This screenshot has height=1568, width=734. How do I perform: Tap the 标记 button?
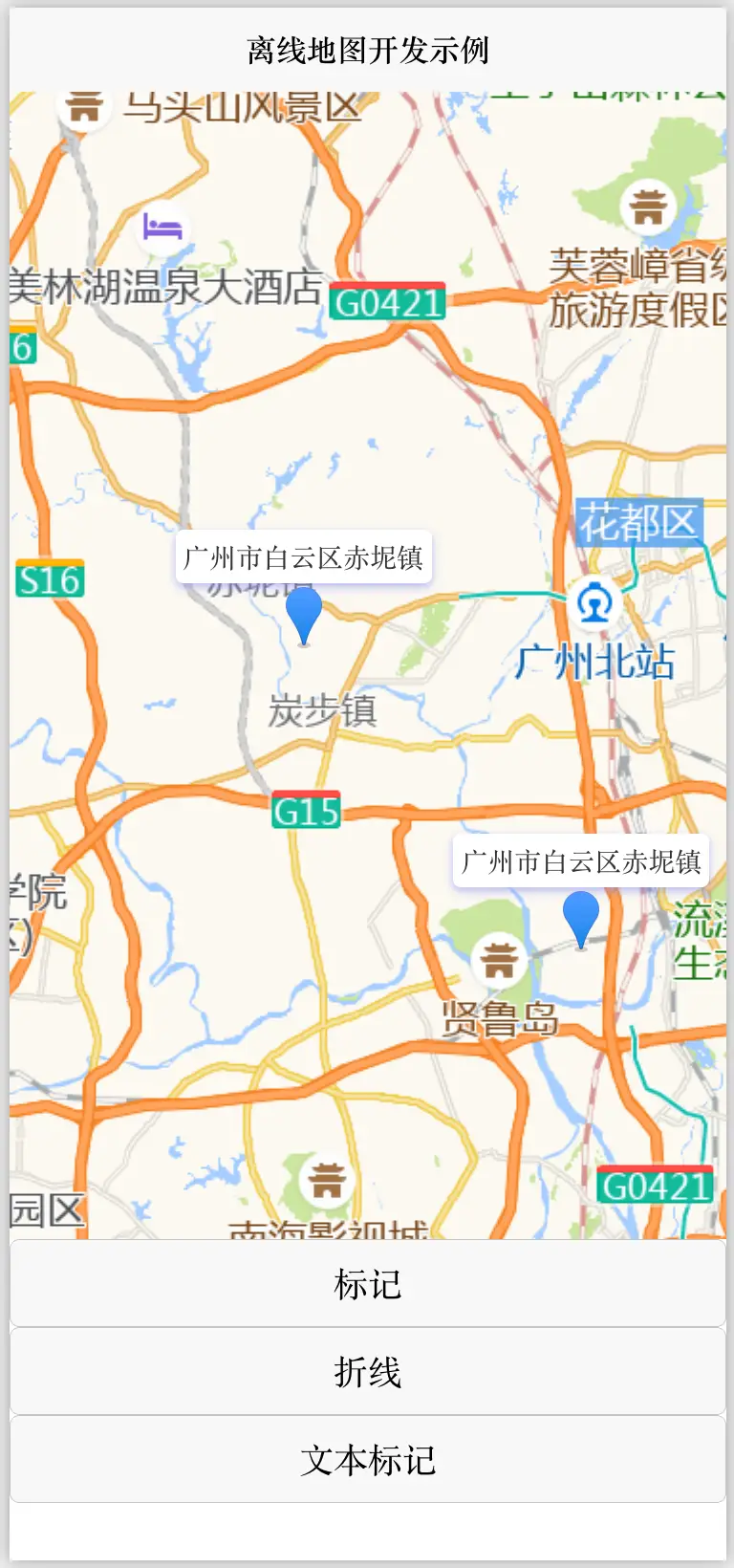click(367, 1284)
